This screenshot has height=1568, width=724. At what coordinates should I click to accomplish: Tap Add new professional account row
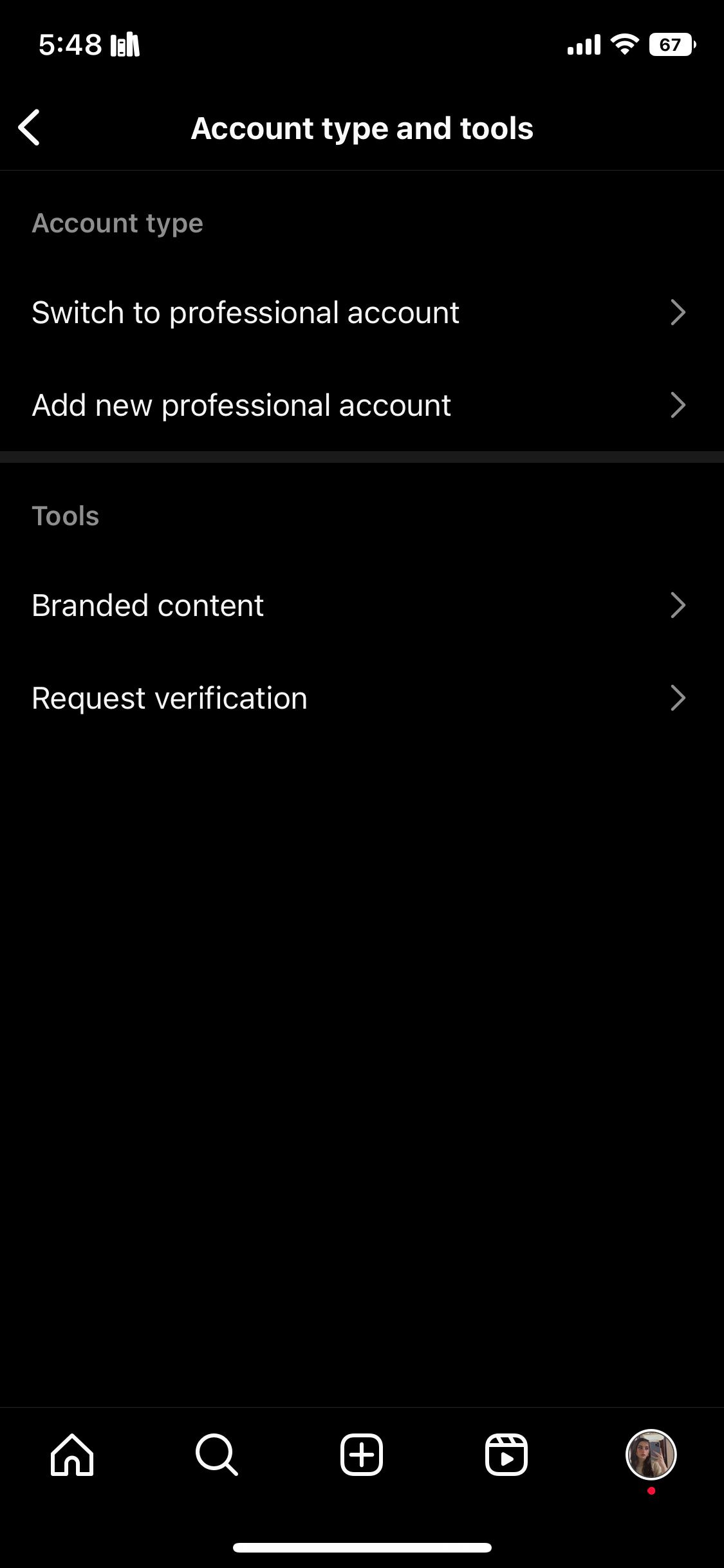tap(241, 405)
